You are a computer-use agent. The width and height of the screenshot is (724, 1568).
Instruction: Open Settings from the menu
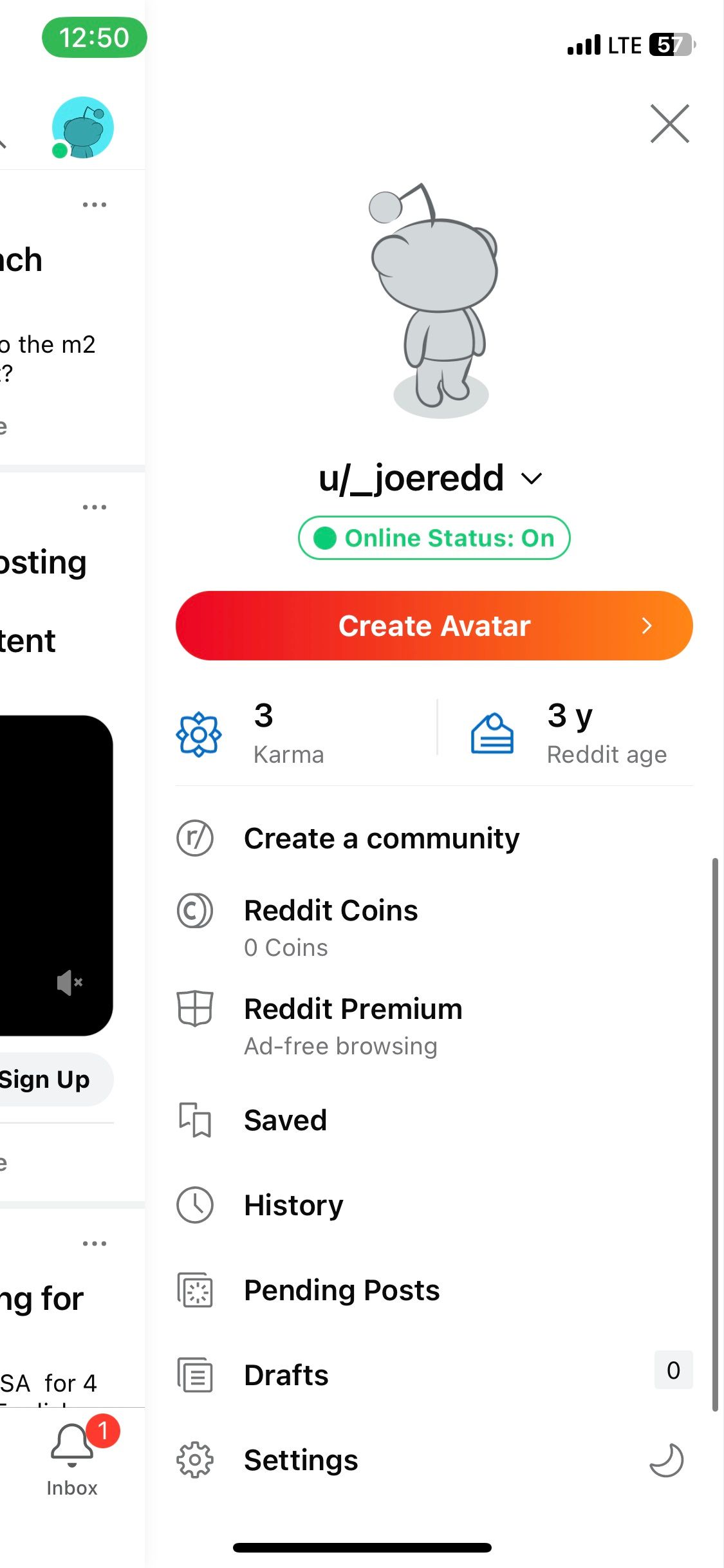[x=301, y=1461]
